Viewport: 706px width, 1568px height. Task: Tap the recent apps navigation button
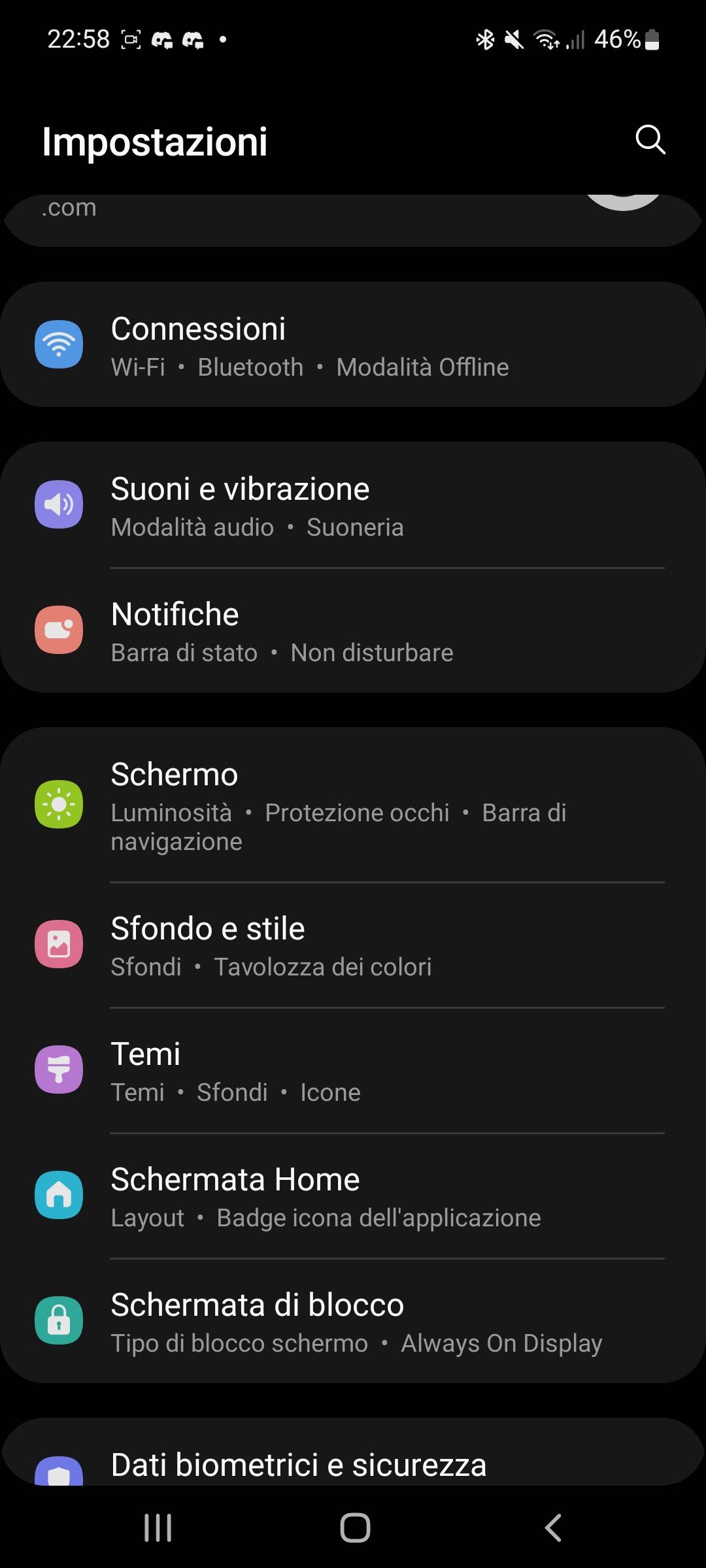(158, 1527)
